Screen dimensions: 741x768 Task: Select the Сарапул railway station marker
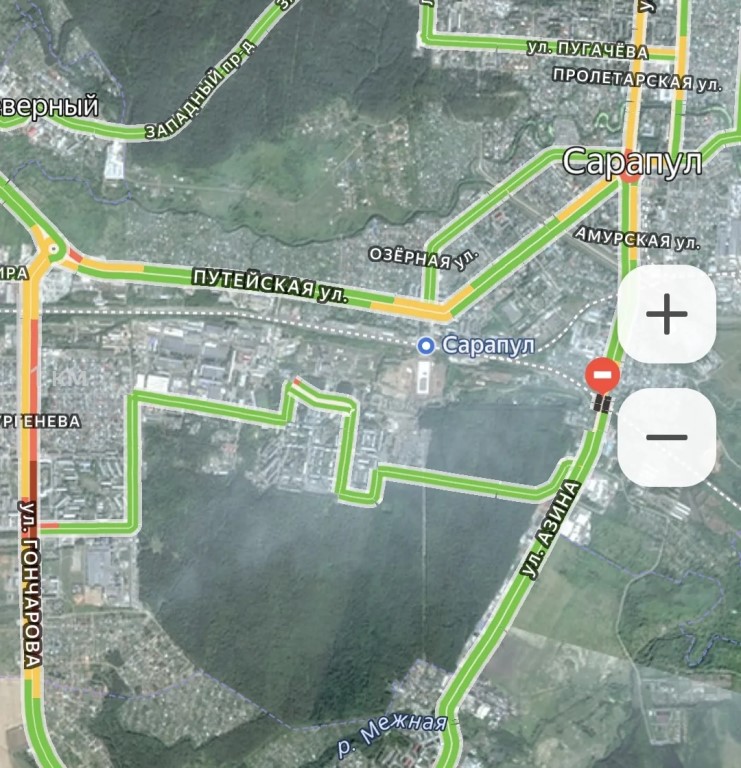tap(427, 346)
